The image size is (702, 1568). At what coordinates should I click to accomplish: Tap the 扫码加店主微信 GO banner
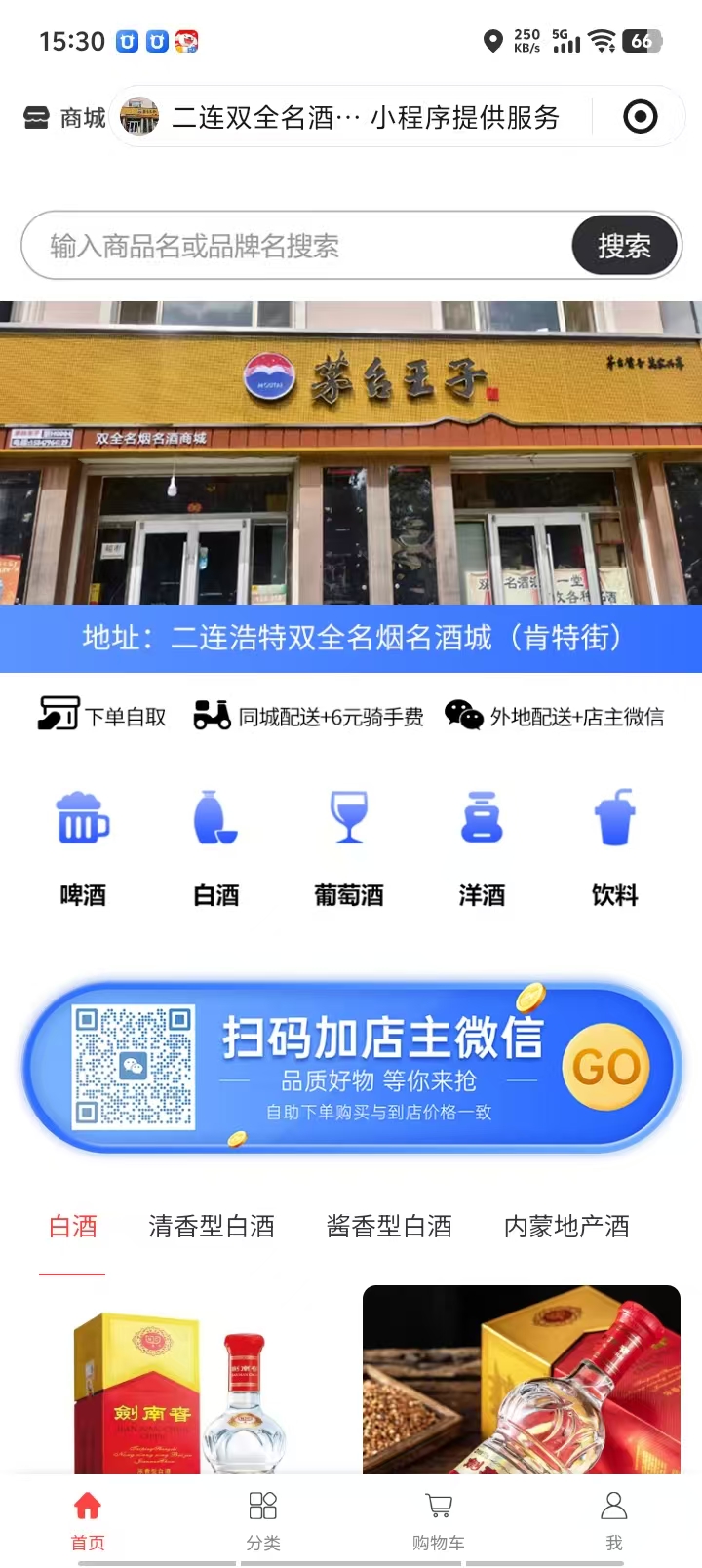pyautogui.click(x=351, y=1068)
